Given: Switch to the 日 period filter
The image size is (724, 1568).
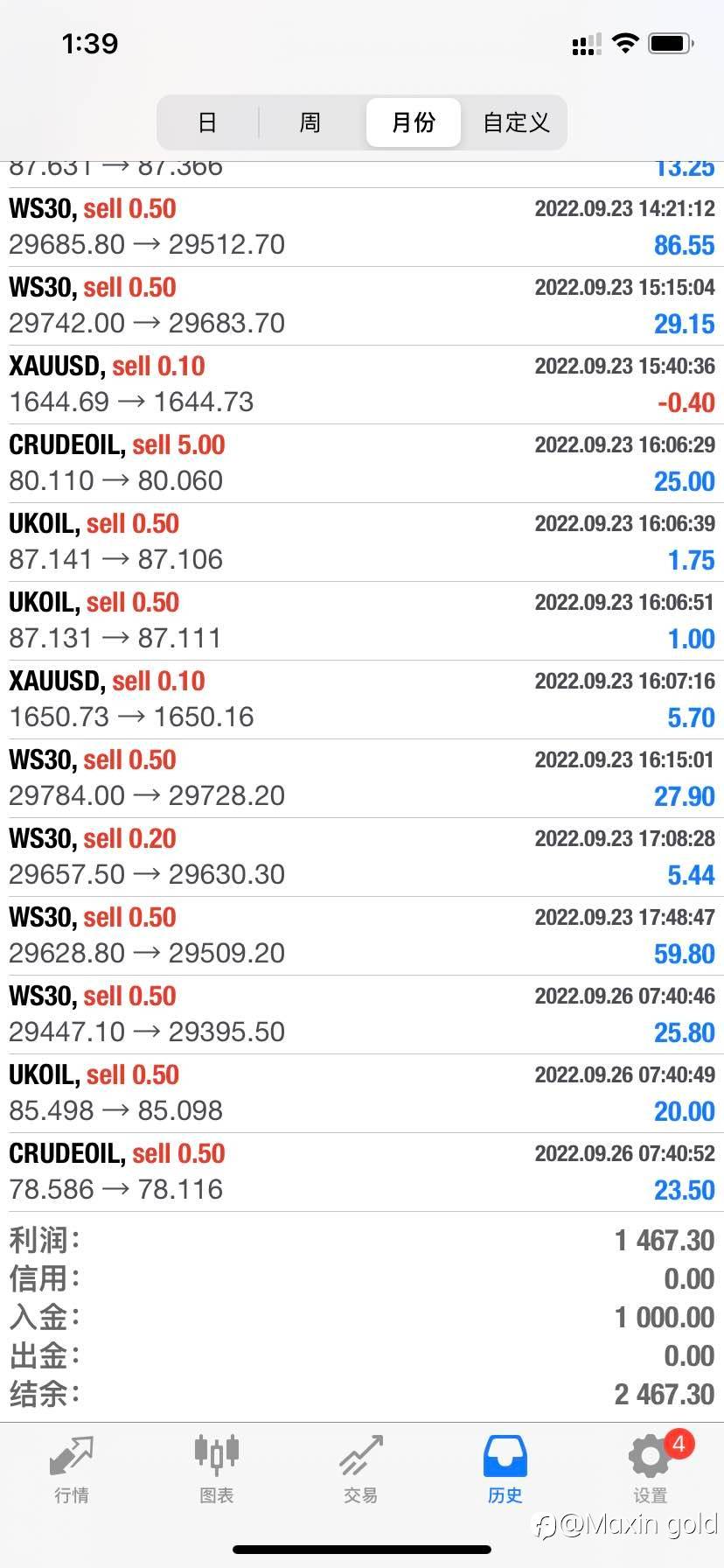Looking at the screenshot, I should click(x=207, y=122).
